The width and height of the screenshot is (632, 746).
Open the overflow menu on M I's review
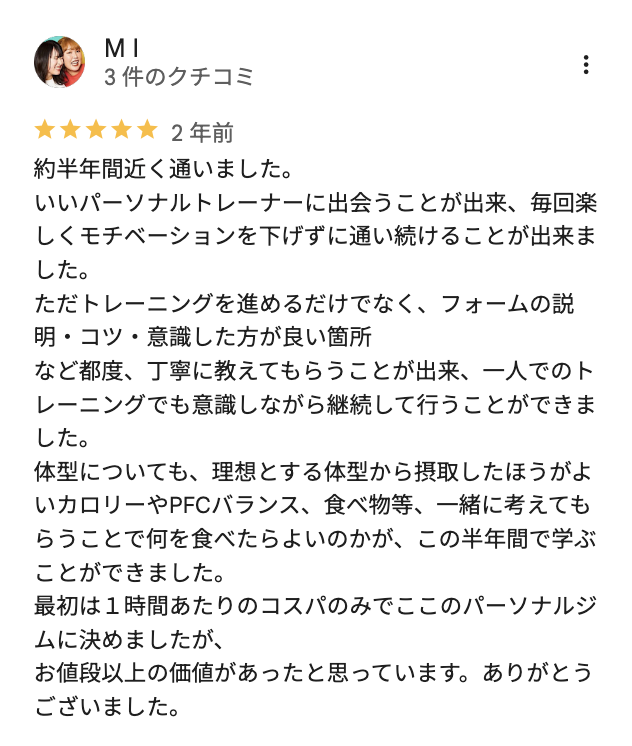coord(585,64)
